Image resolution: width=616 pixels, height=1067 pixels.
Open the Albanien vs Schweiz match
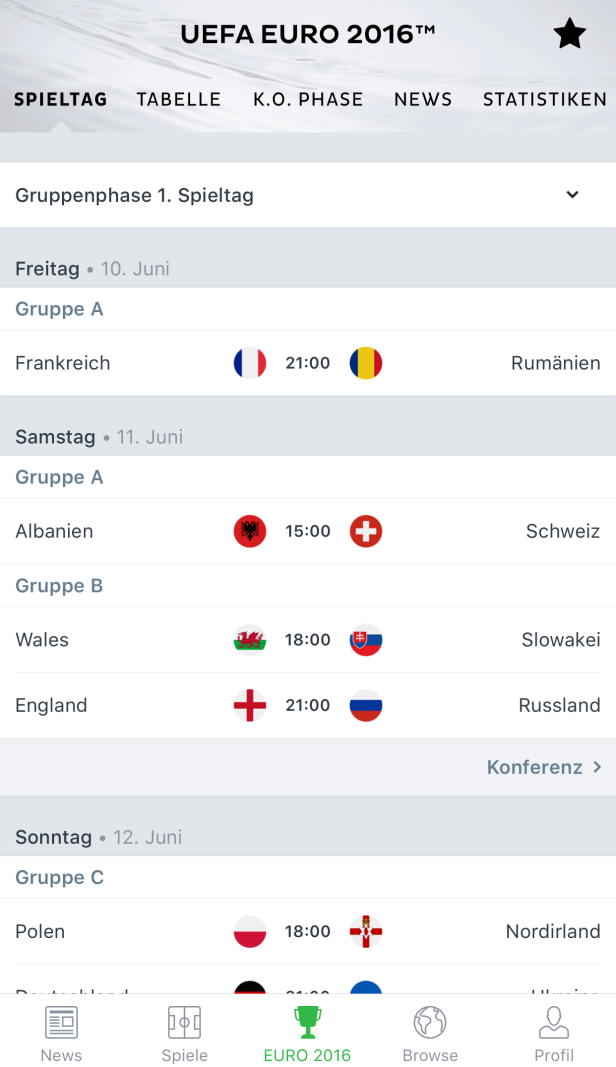point(308,531)
